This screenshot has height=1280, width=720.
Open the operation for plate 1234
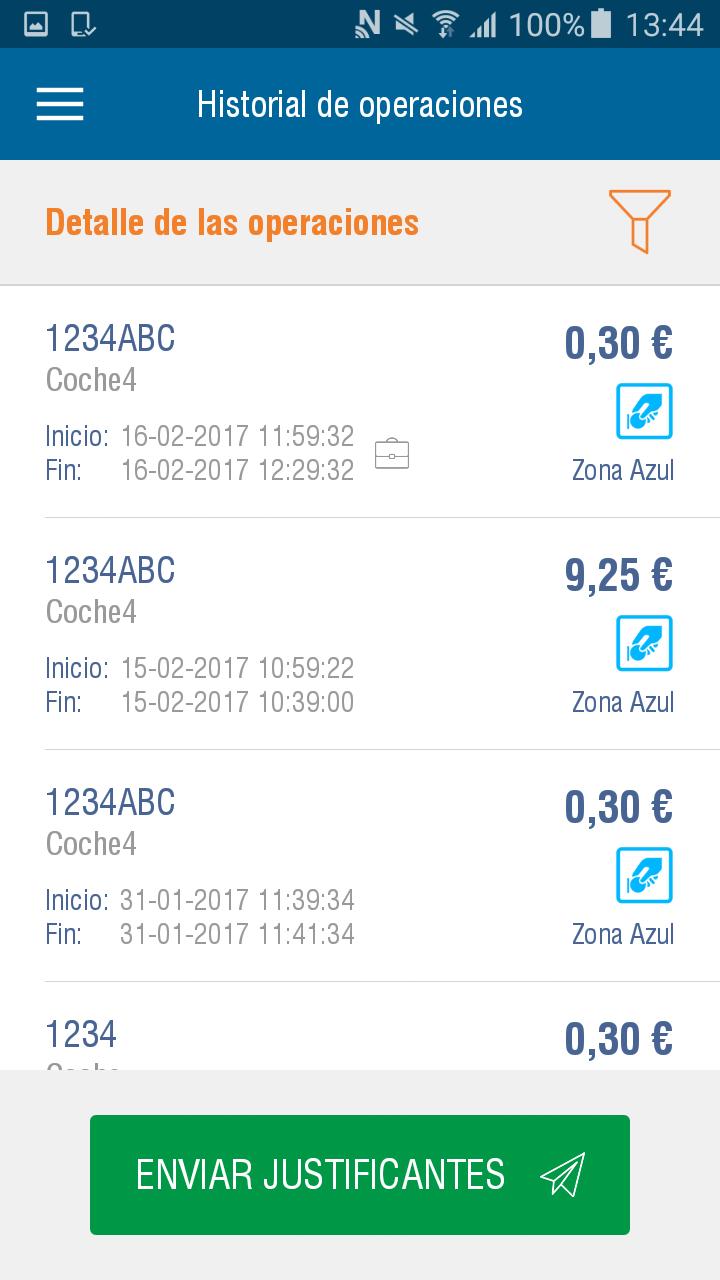point(360,1027)
